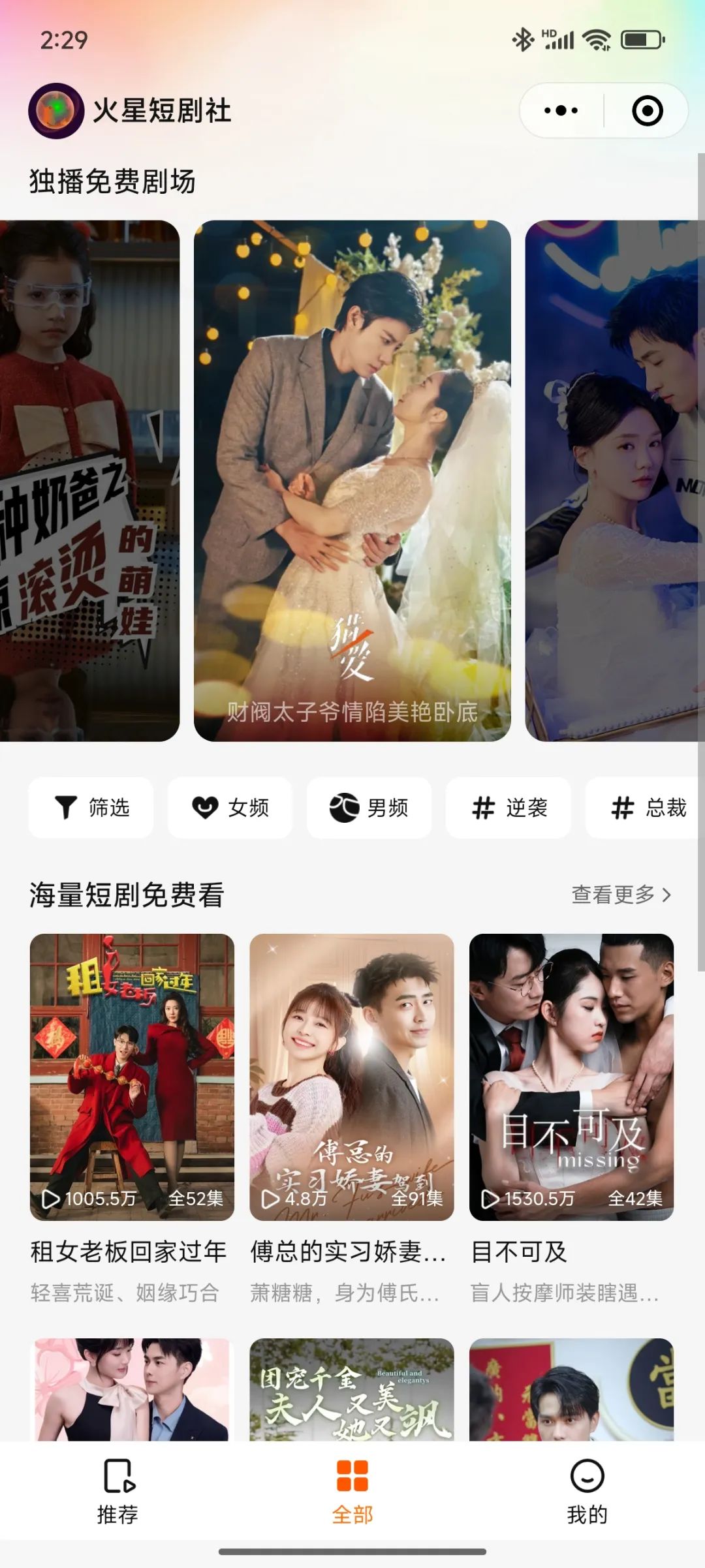Screen dimensions: 705x1568
Task: Select the 男频 category chip
Action: pos(369,807)
